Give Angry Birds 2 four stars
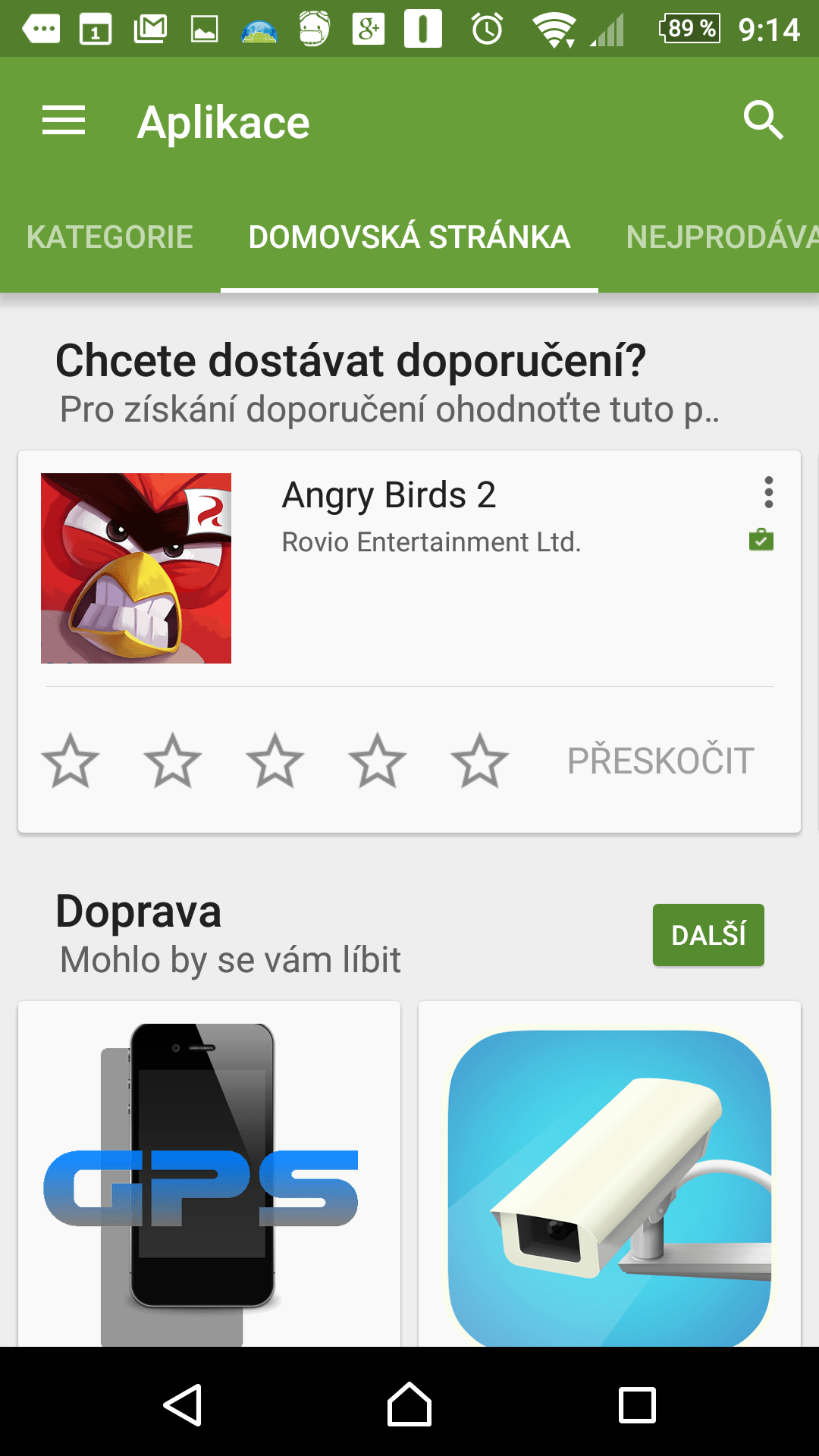The height and width of the screenshot is (1456, 819). pyautogui.click(x=378, y=761)
